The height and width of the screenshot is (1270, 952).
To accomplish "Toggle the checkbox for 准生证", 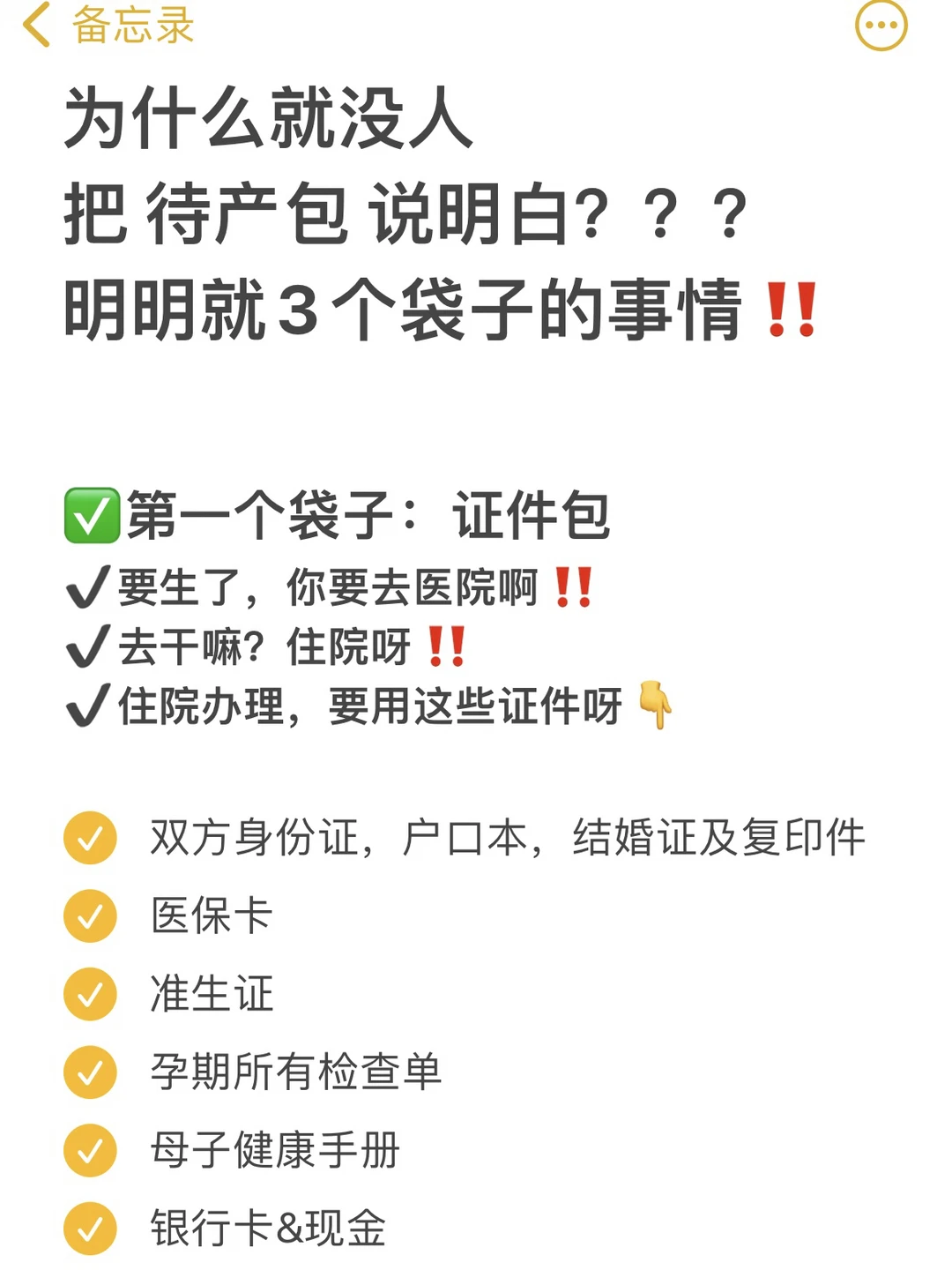I will (x=89, y=993).
